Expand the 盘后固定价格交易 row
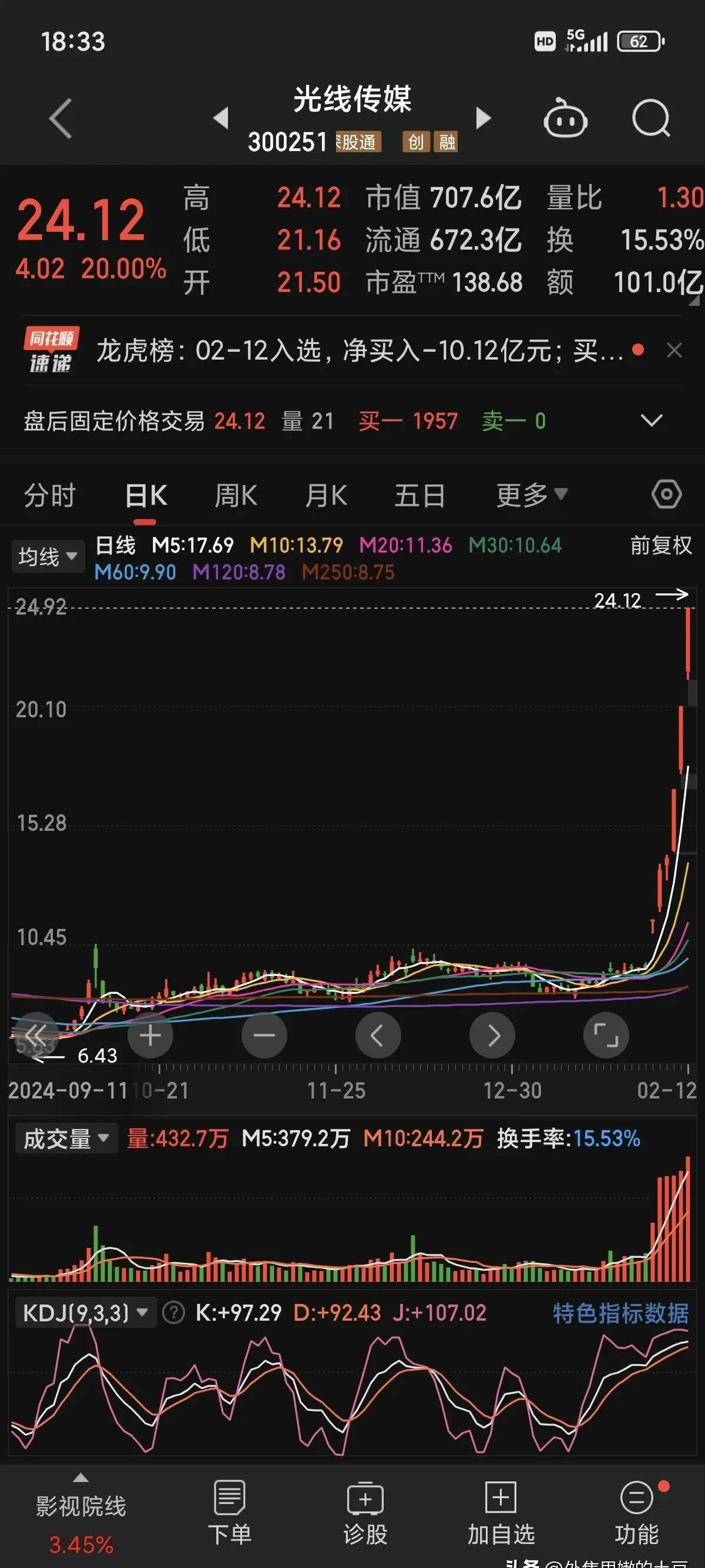Image resolution: width=705 pixels, height=1568 pixels. (652, 420)
